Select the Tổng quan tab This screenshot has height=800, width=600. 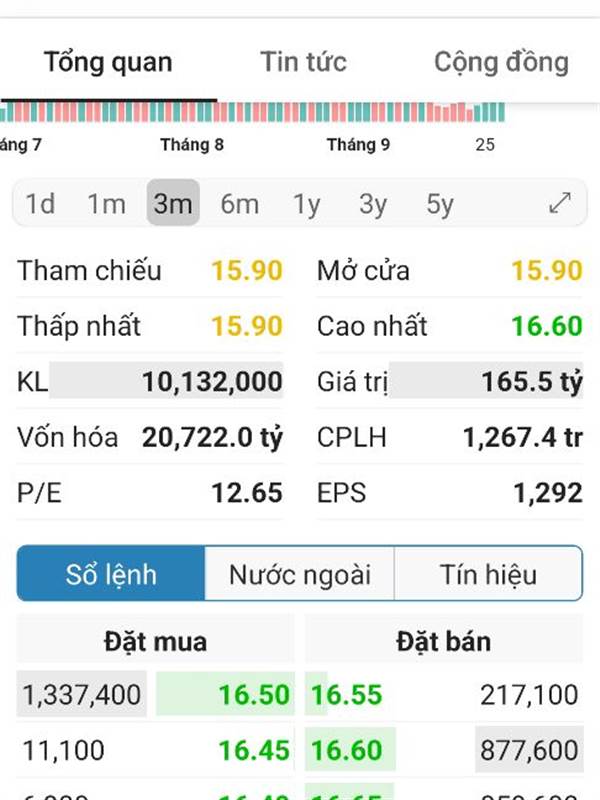(108, 62)
